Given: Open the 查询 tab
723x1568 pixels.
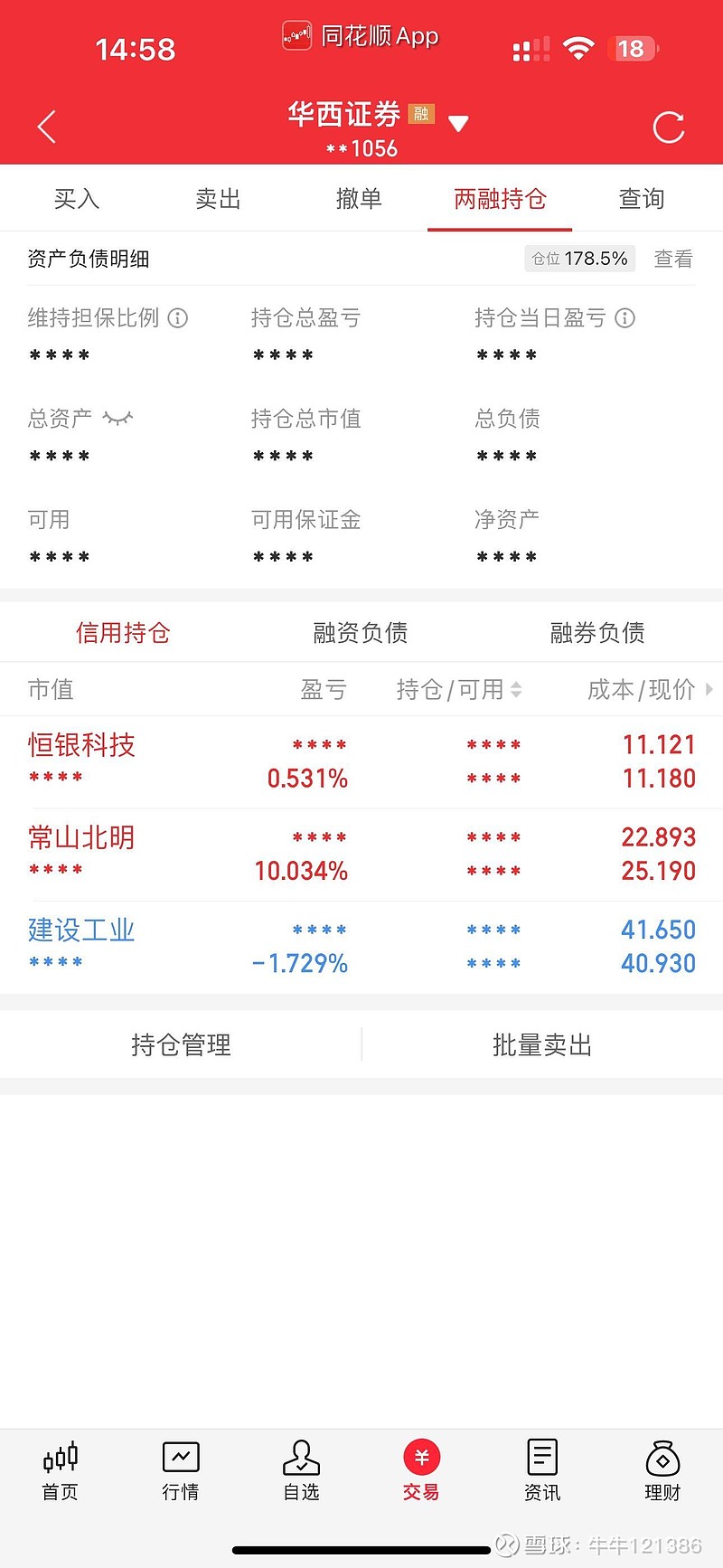Looking at the screenshot, I should tap(642, 198).
